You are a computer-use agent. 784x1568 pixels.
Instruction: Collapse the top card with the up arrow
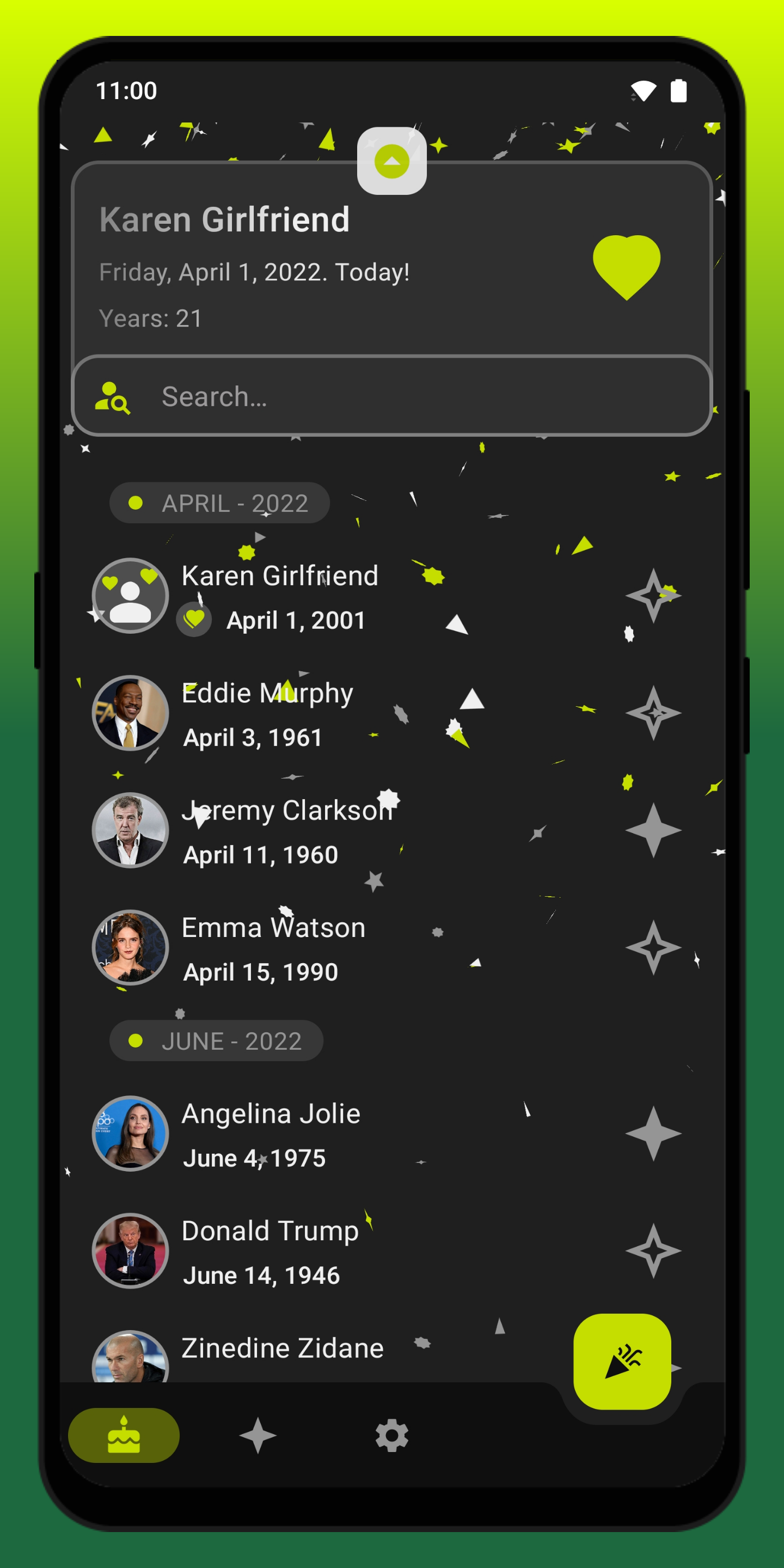391,161
